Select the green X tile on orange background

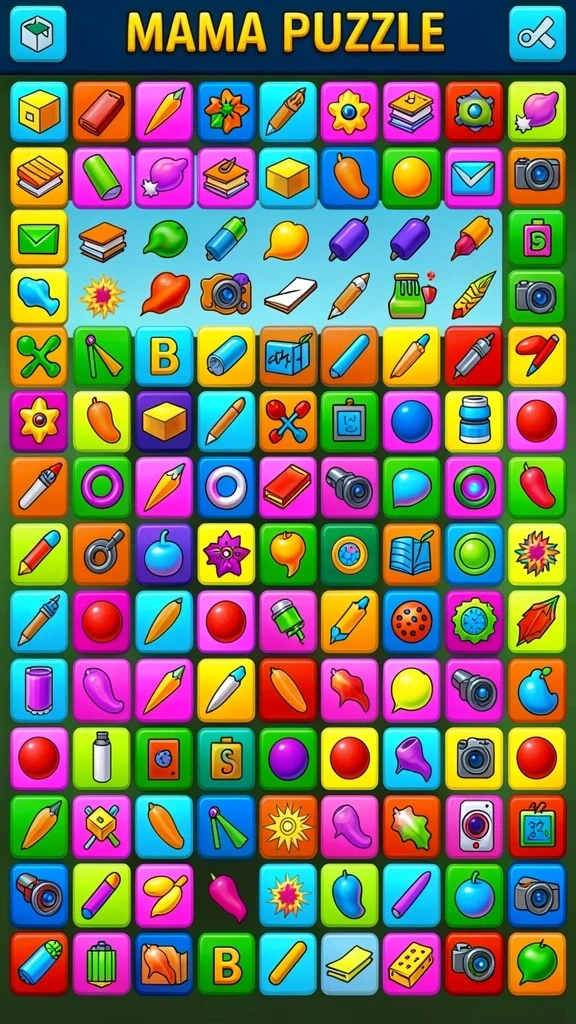[39, 357]
